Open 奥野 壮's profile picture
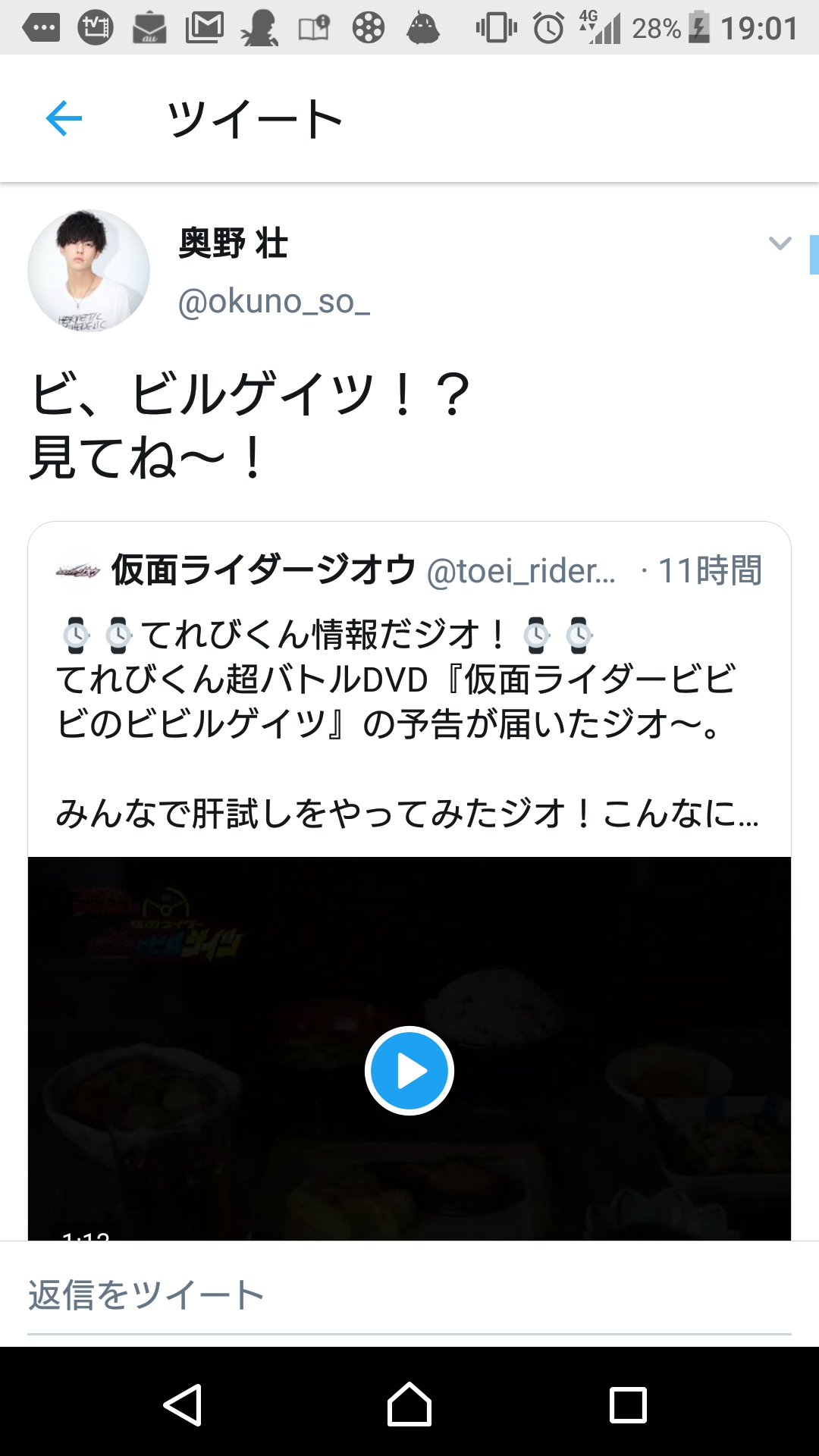Image resolution: width=819 pixels, height=1456 pixels. [x=89, y=271]
